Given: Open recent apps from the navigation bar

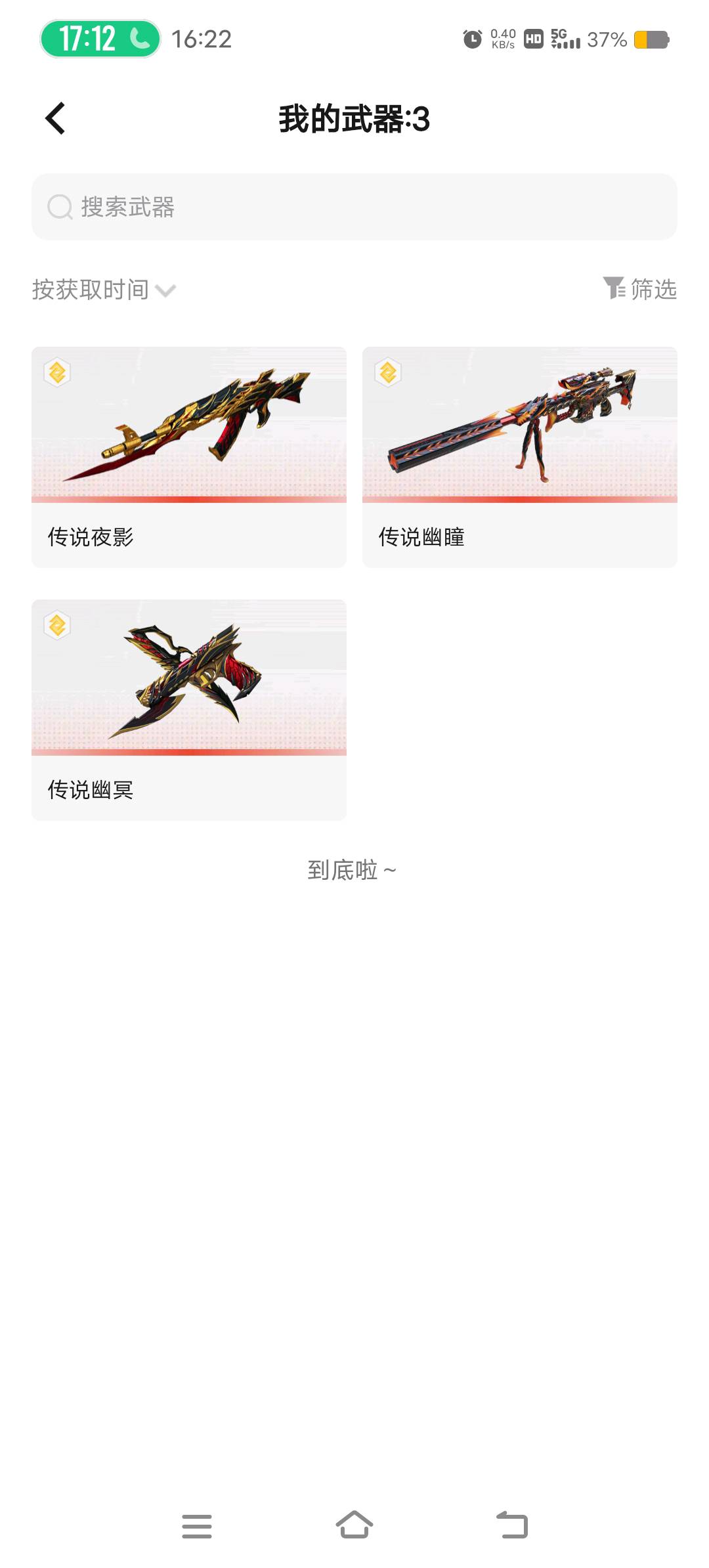Looking at the screenshot, I should [197, 1526].
